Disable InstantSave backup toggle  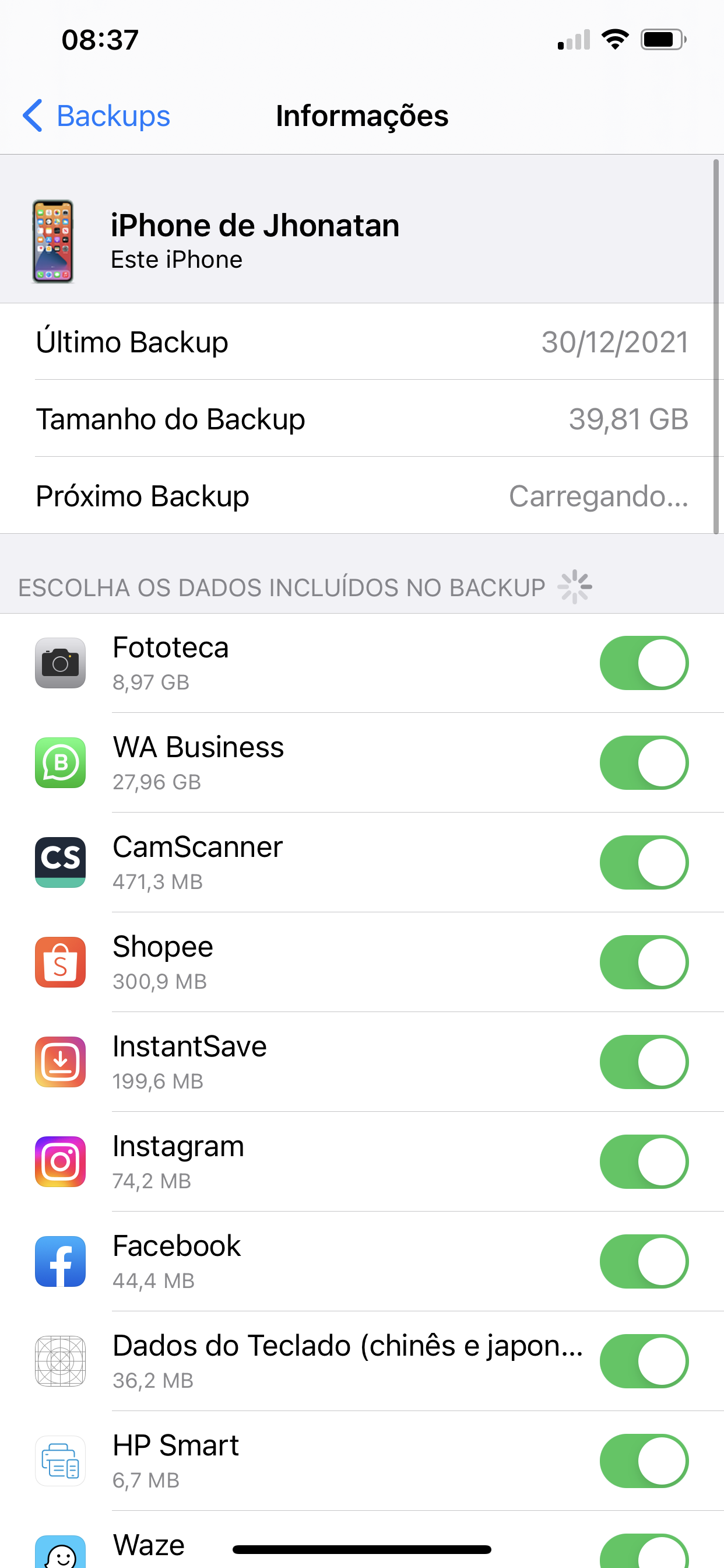644,1062
